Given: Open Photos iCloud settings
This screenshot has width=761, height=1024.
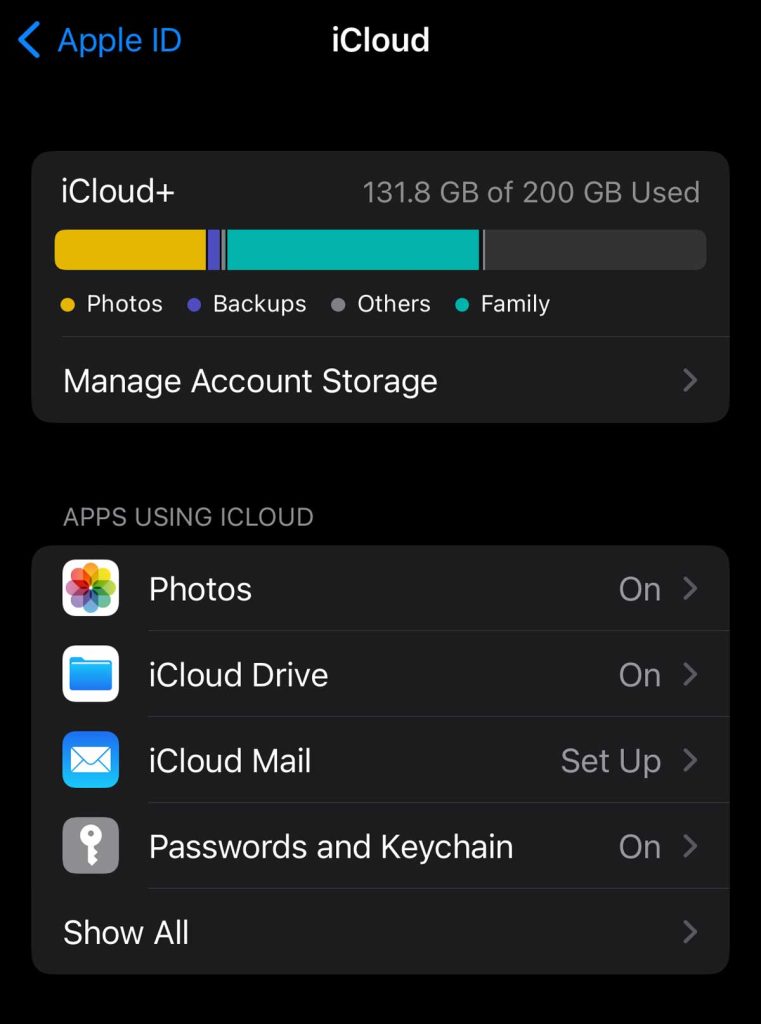Looking at the screenshot, I should [x=380, y=589].
